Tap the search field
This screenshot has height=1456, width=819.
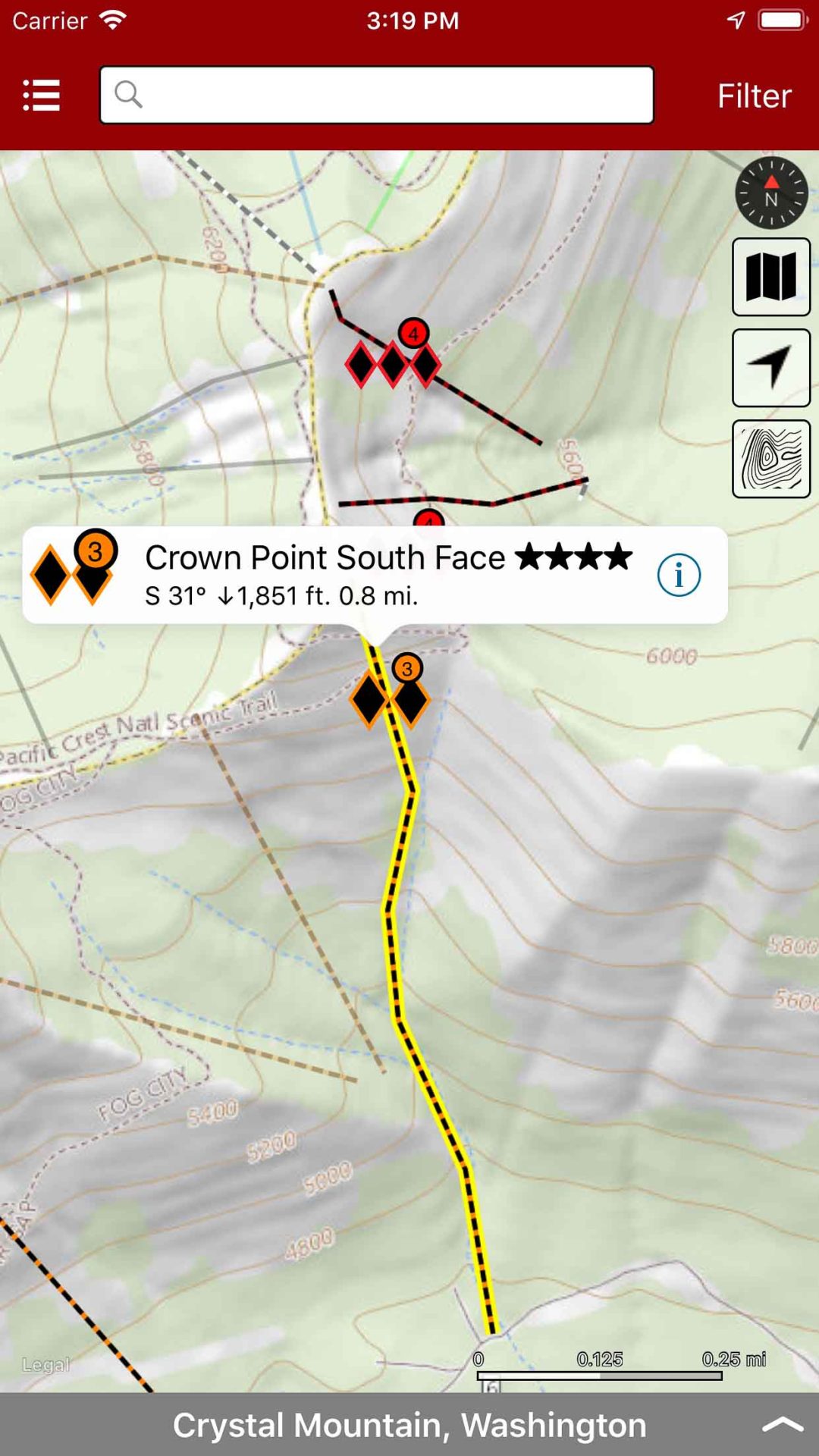377,96
